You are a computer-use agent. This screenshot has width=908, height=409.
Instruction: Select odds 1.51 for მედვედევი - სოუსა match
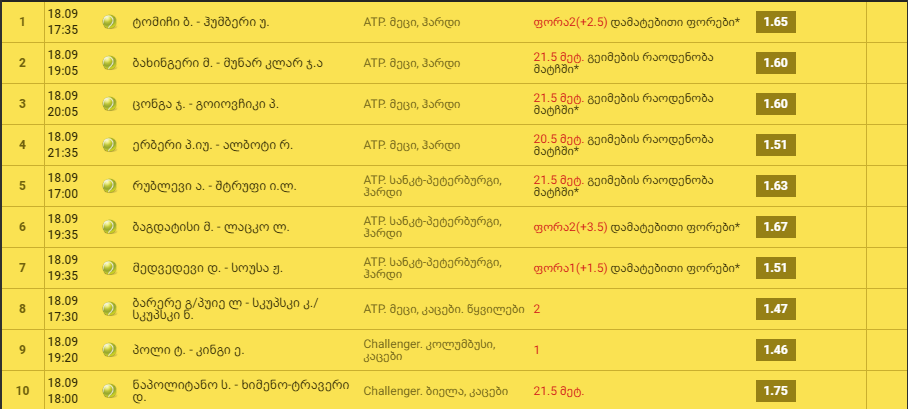coord(775,269)
